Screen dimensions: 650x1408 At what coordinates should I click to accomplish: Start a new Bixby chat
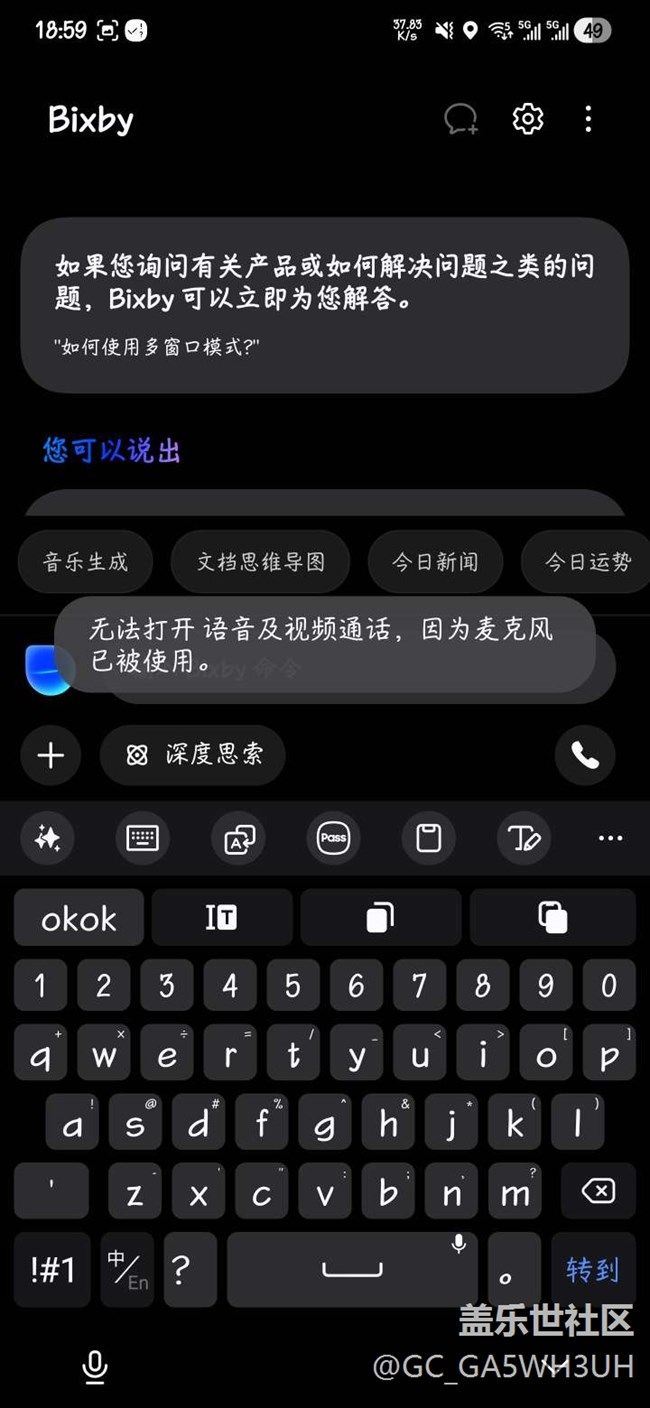461,120
